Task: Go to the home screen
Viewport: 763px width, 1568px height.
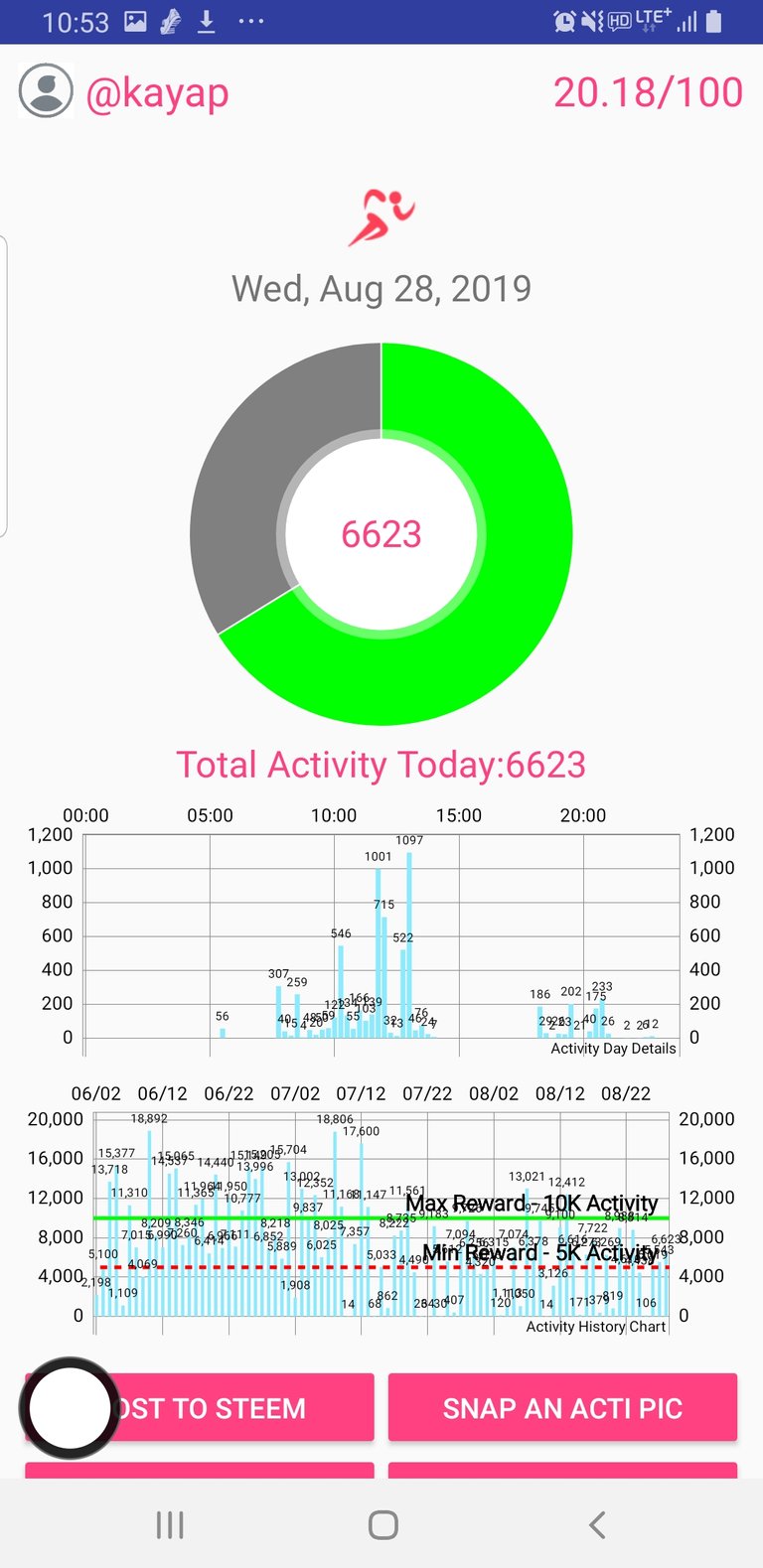Action: [382, 1524]
